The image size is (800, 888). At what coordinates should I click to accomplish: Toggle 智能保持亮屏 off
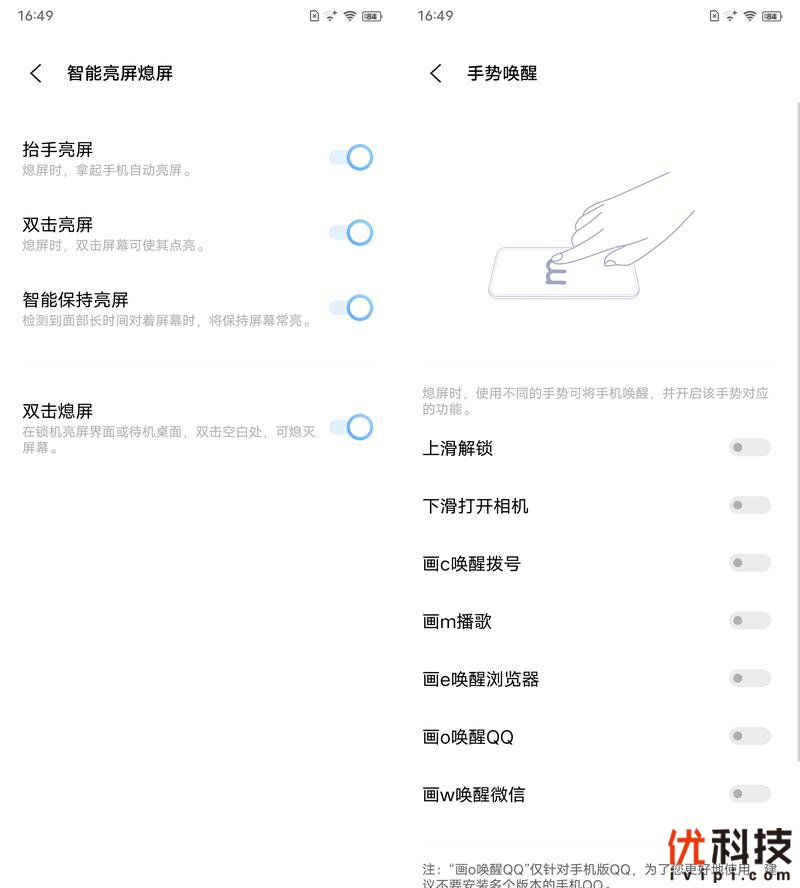[x=352, y=307]
